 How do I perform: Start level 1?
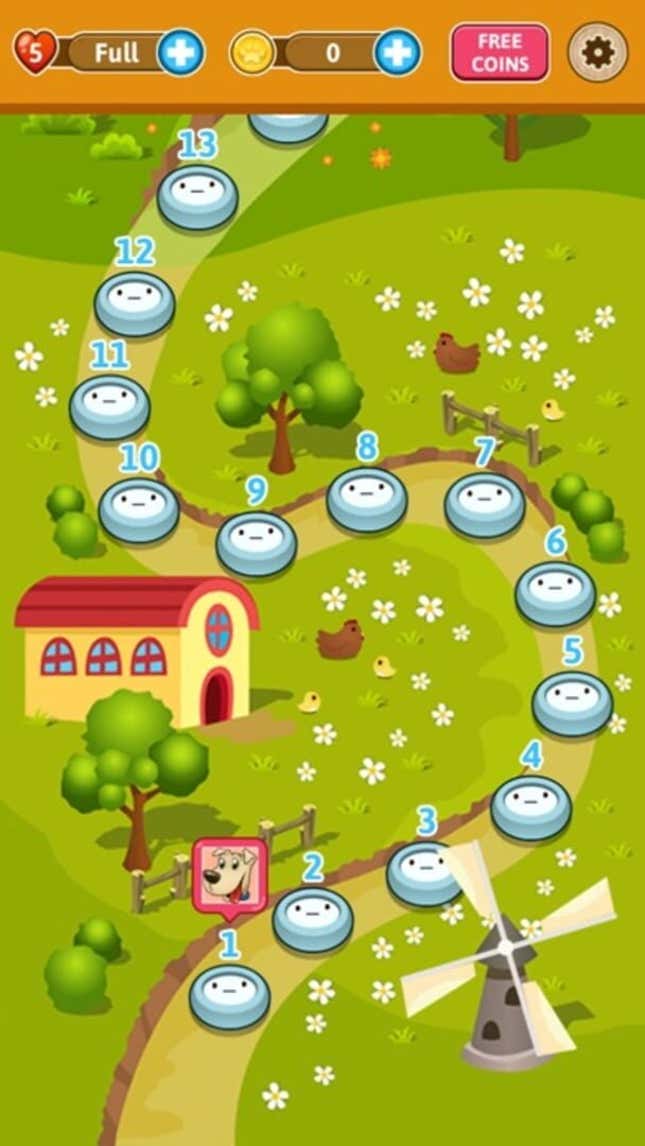(x=230, y=996)
